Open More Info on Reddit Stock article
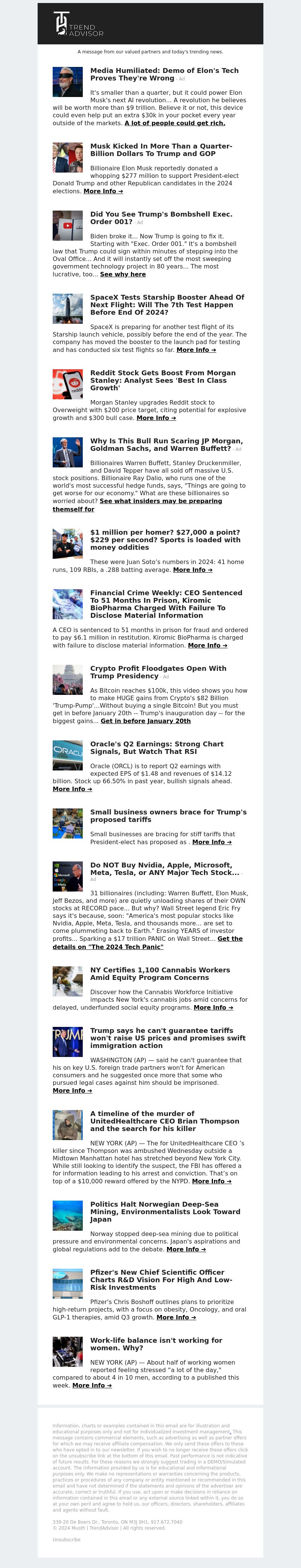 click(156, 417)
